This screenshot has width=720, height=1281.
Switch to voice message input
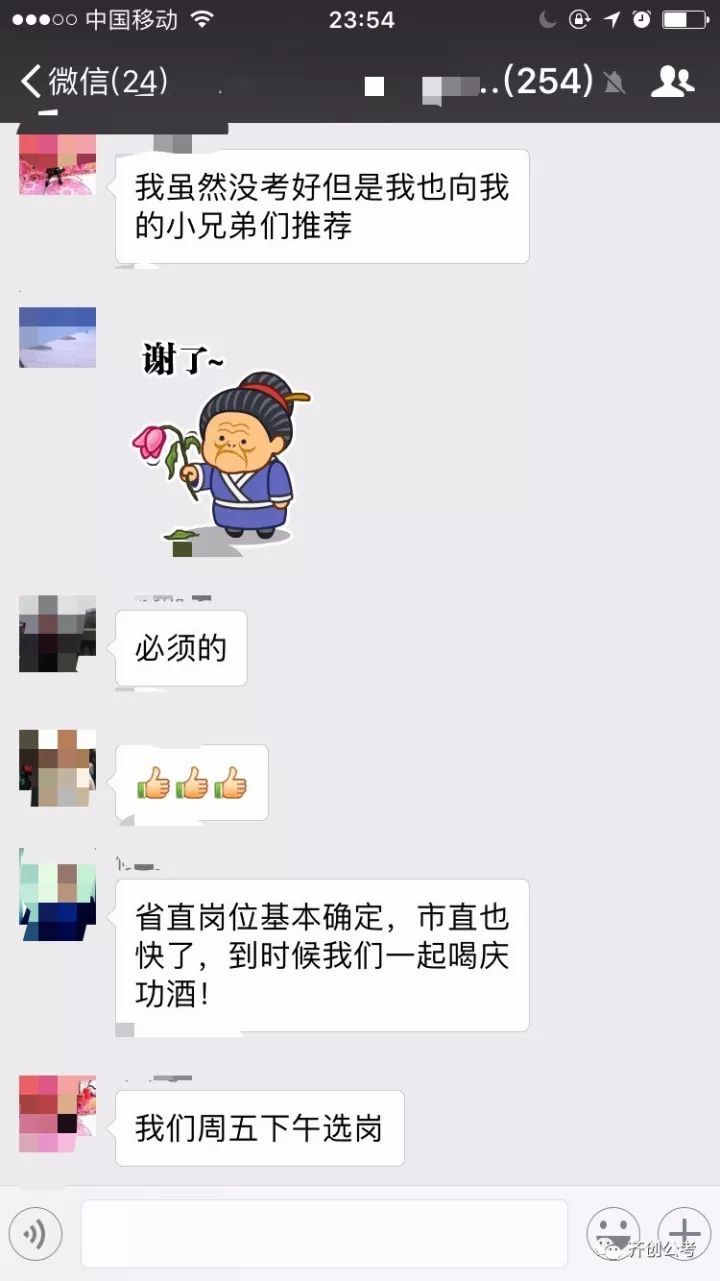[36, 1234]
